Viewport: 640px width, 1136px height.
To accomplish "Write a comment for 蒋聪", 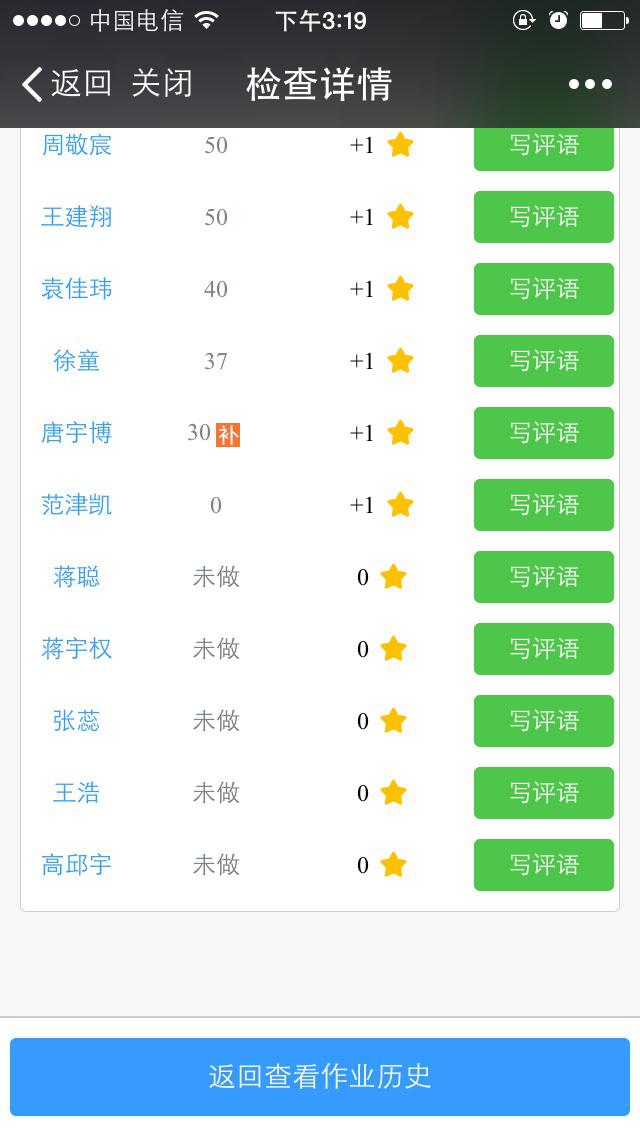I will tap(544, 577).
